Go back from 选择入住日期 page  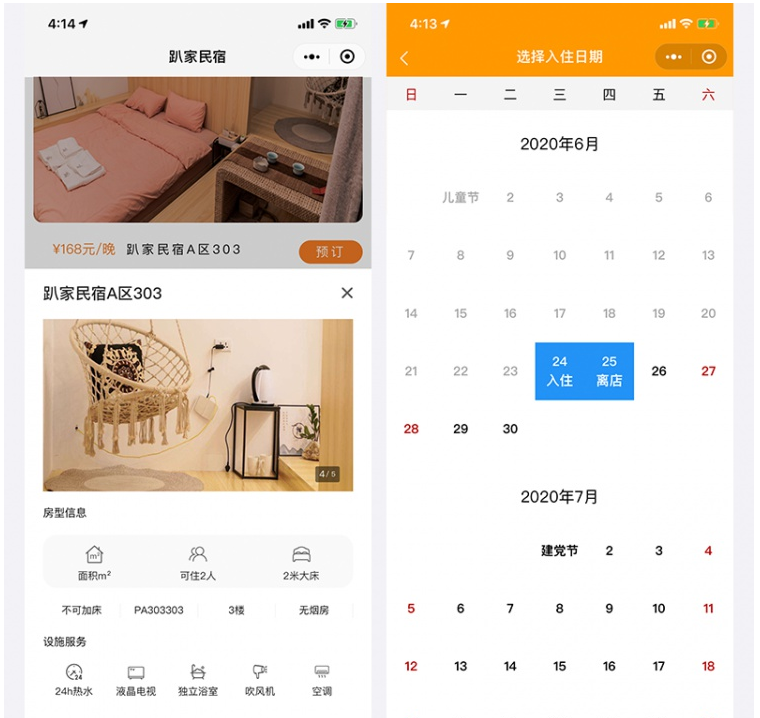click(x=404, y=58)
